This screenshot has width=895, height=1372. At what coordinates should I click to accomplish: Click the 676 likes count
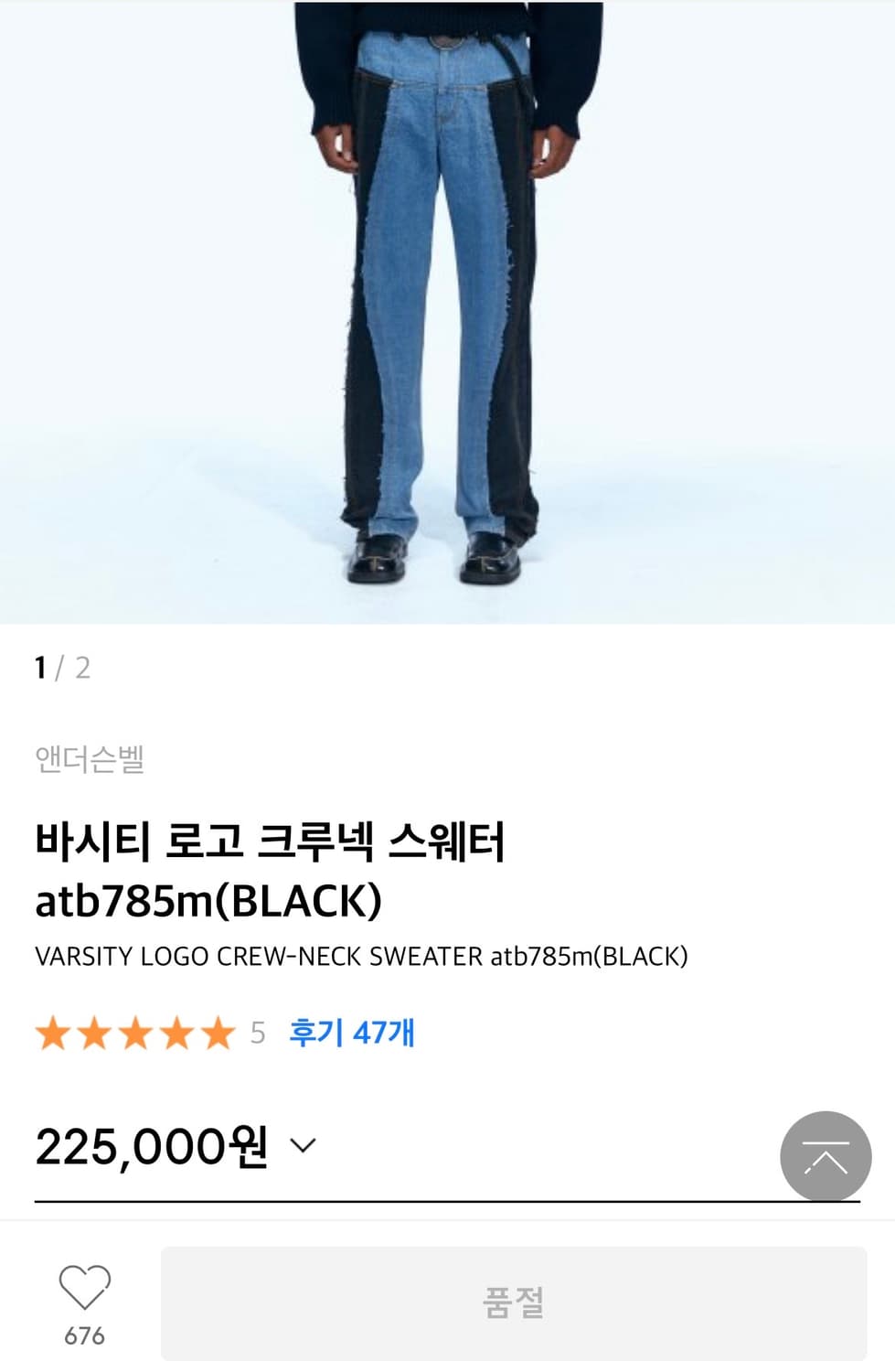(x=83, y=1336)
